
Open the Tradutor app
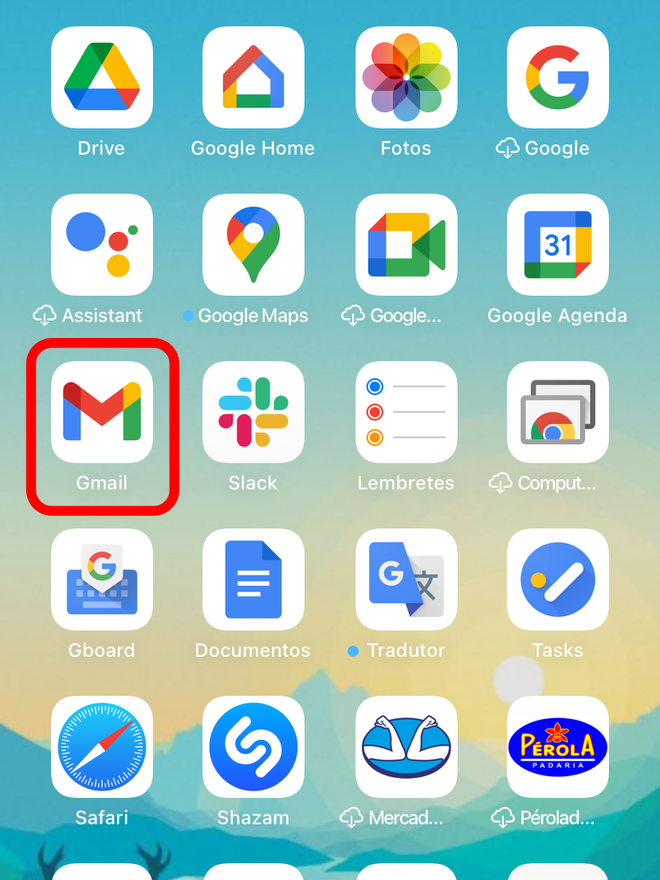click(x=406, y=580)
